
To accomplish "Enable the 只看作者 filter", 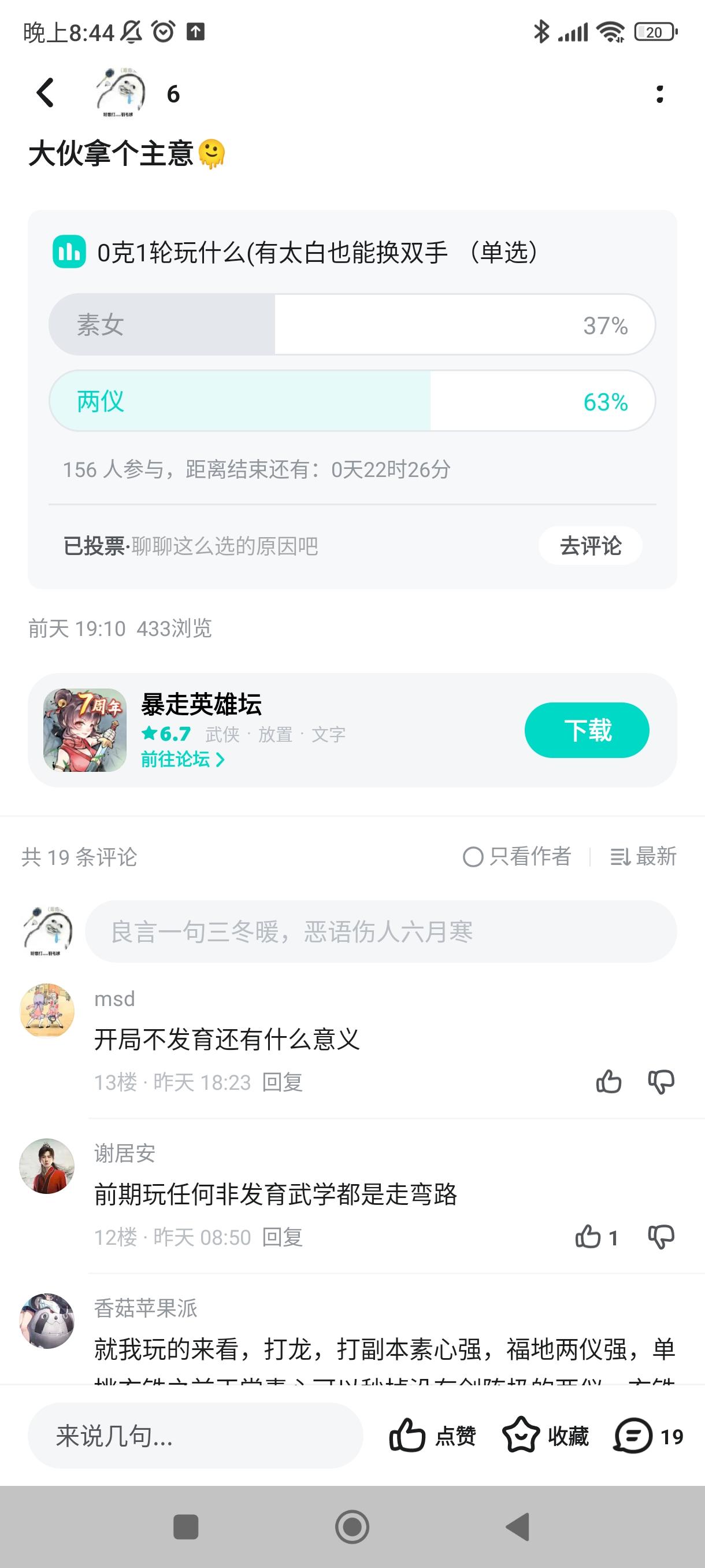I will 517,856.
